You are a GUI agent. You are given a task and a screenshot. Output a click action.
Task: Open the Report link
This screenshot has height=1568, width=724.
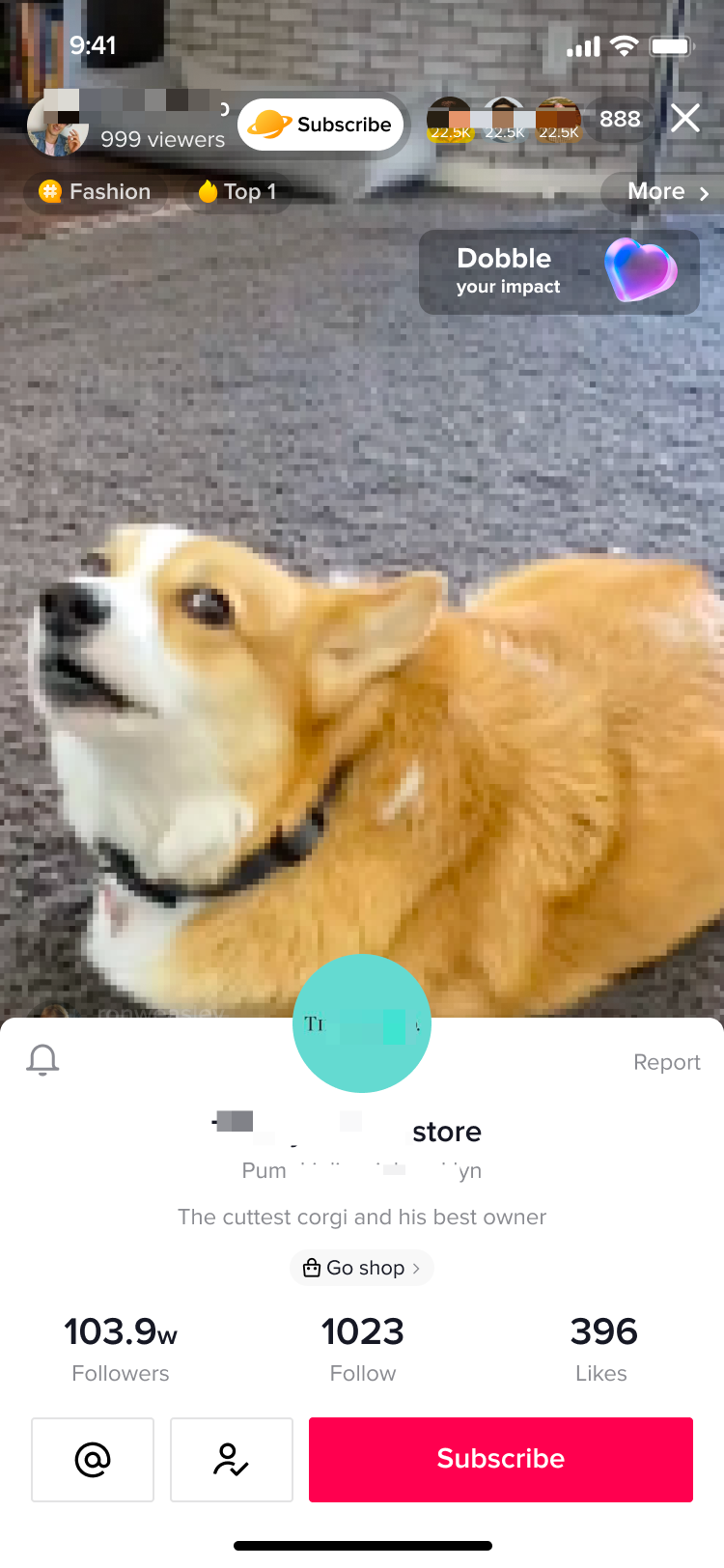[x=667, y=1062]
